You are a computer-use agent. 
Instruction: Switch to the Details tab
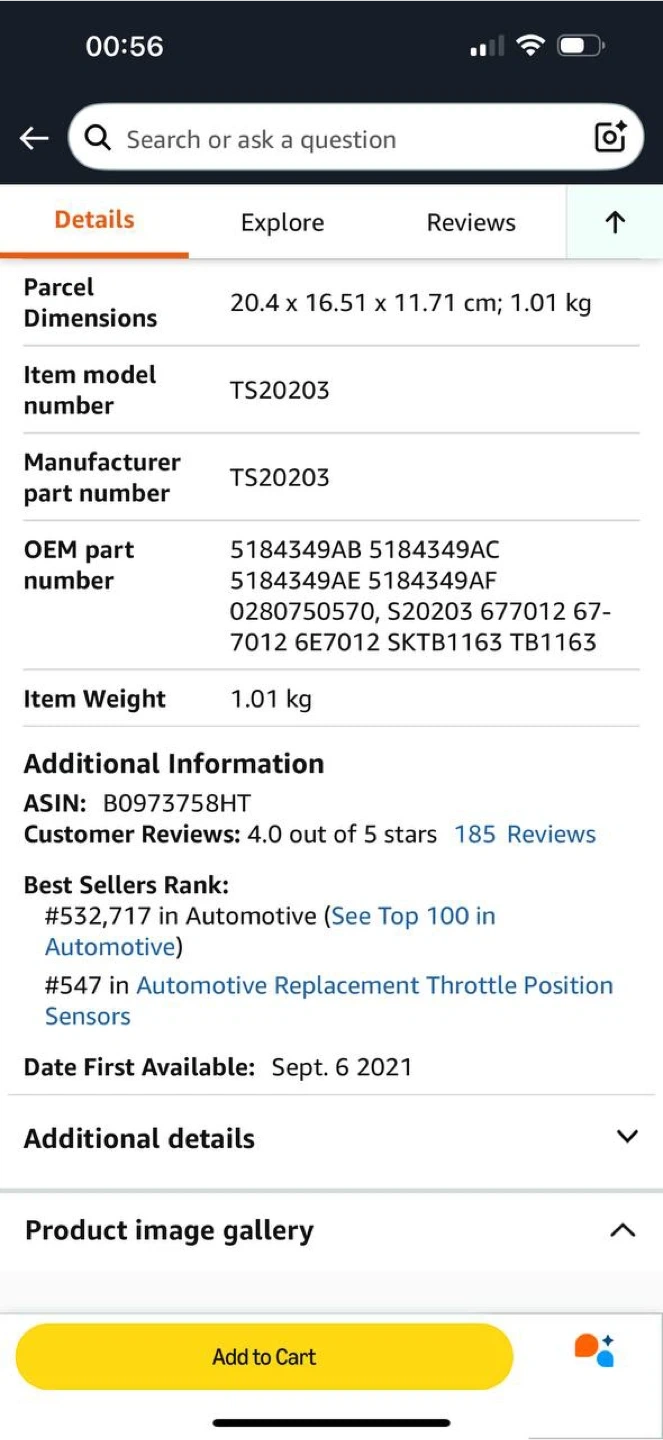tap(94, 220)
